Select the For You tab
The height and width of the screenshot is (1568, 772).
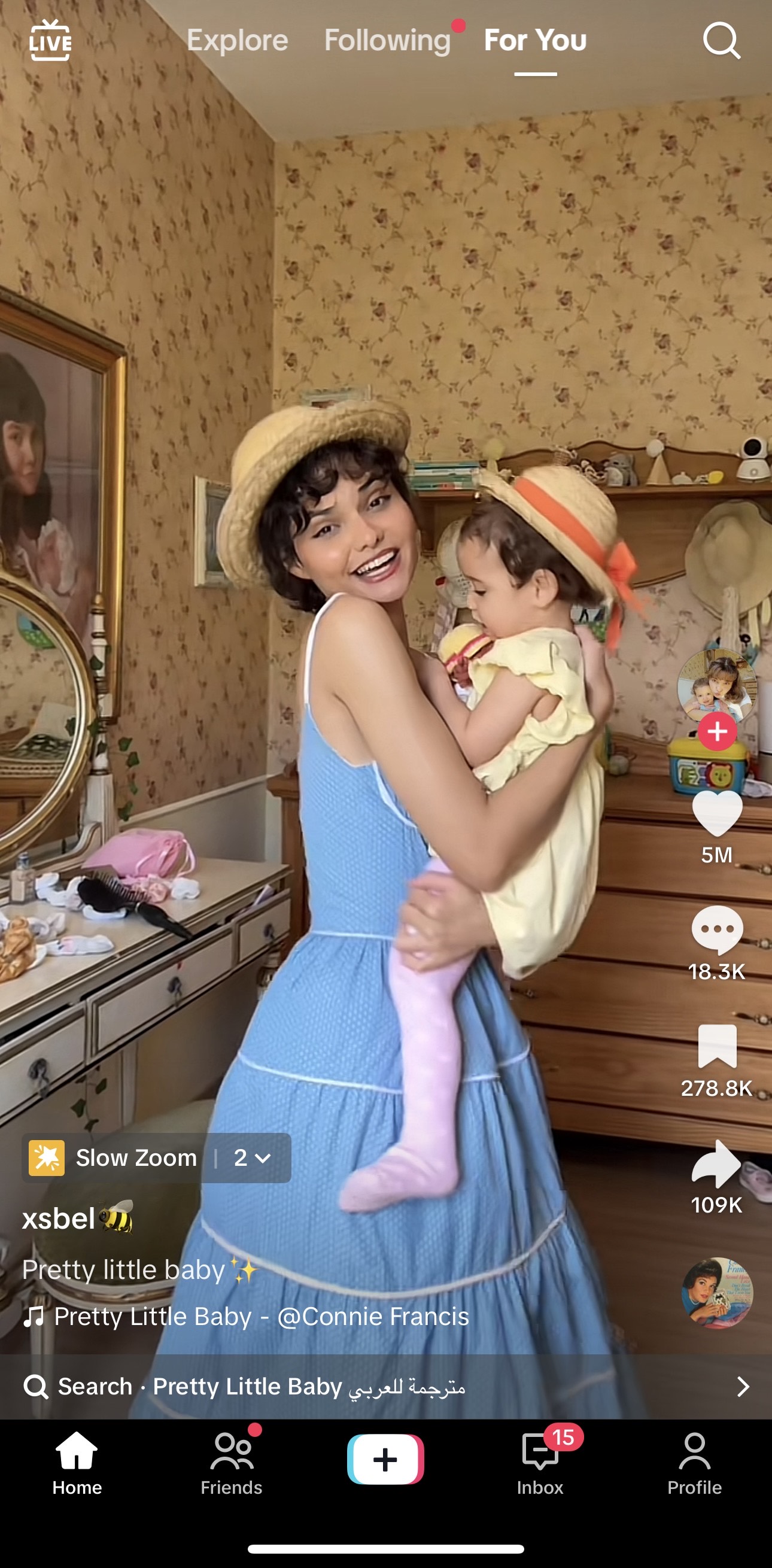pyautogui.click(x=535, y=40)
